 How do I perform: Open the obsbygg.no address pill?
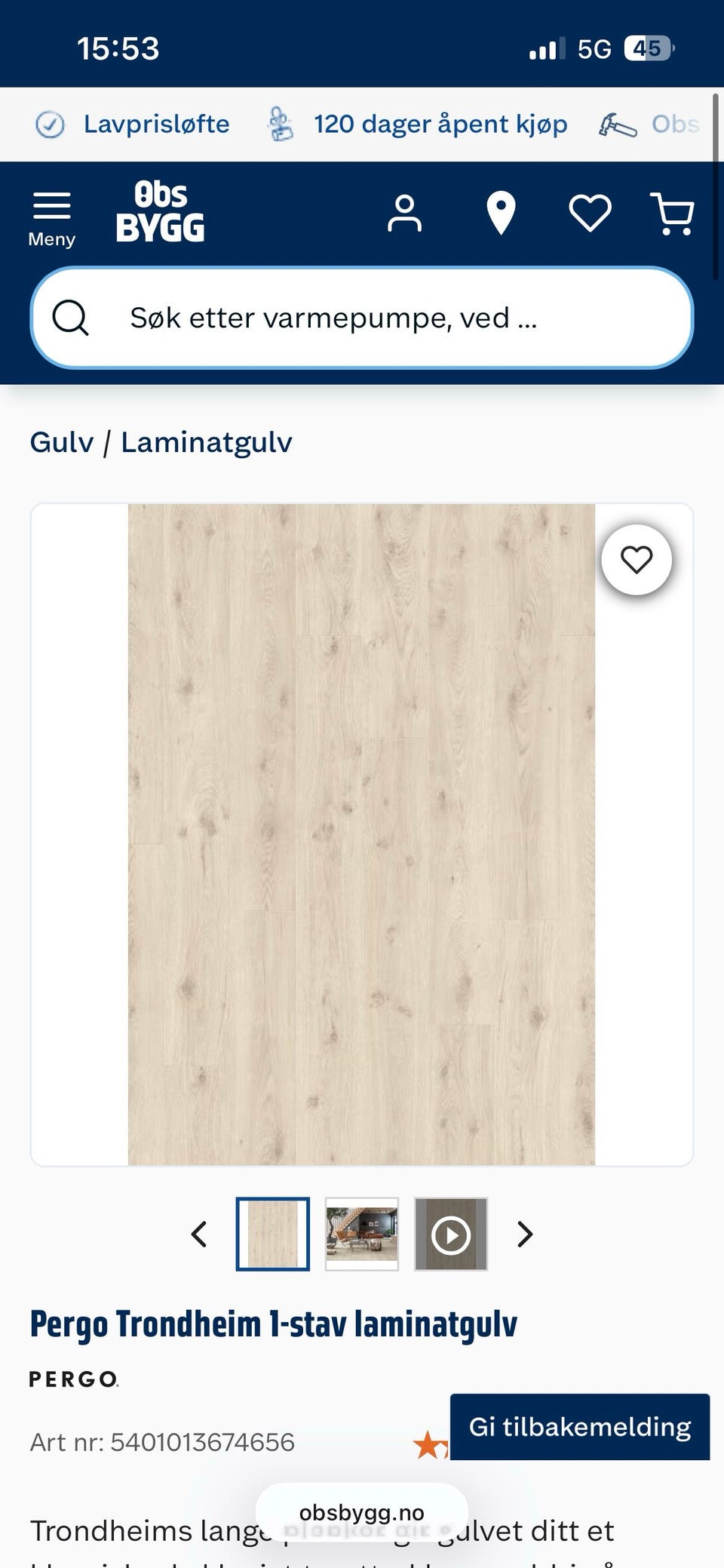click(361, 1511)
